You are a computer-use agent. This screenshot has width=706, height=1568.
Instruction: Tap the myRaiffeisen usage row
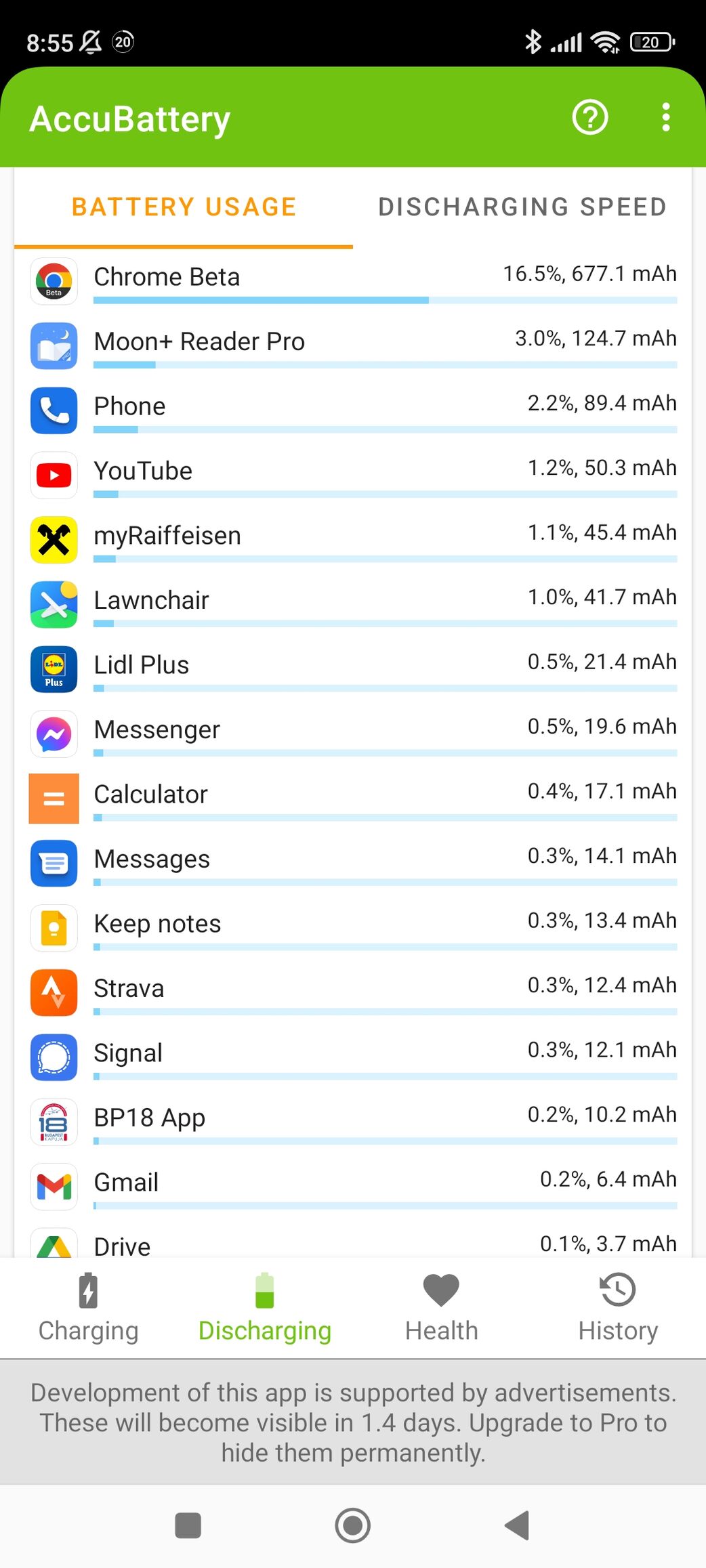point(353,540)
